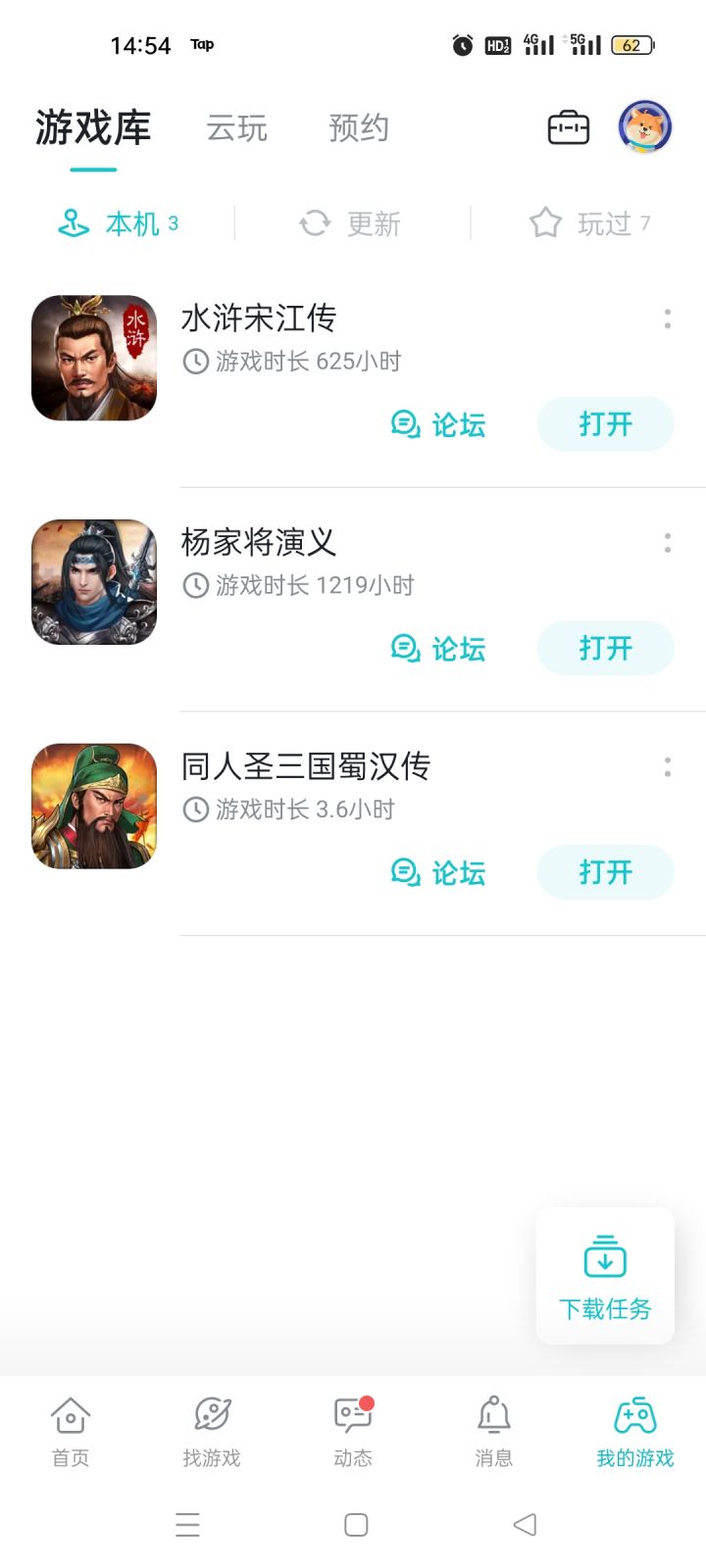Visit the 论坛 for 同人圣三国蜀汉传
Image resolution: width=706 pixels, height=1568 pixels.
[x=438, y=872]
